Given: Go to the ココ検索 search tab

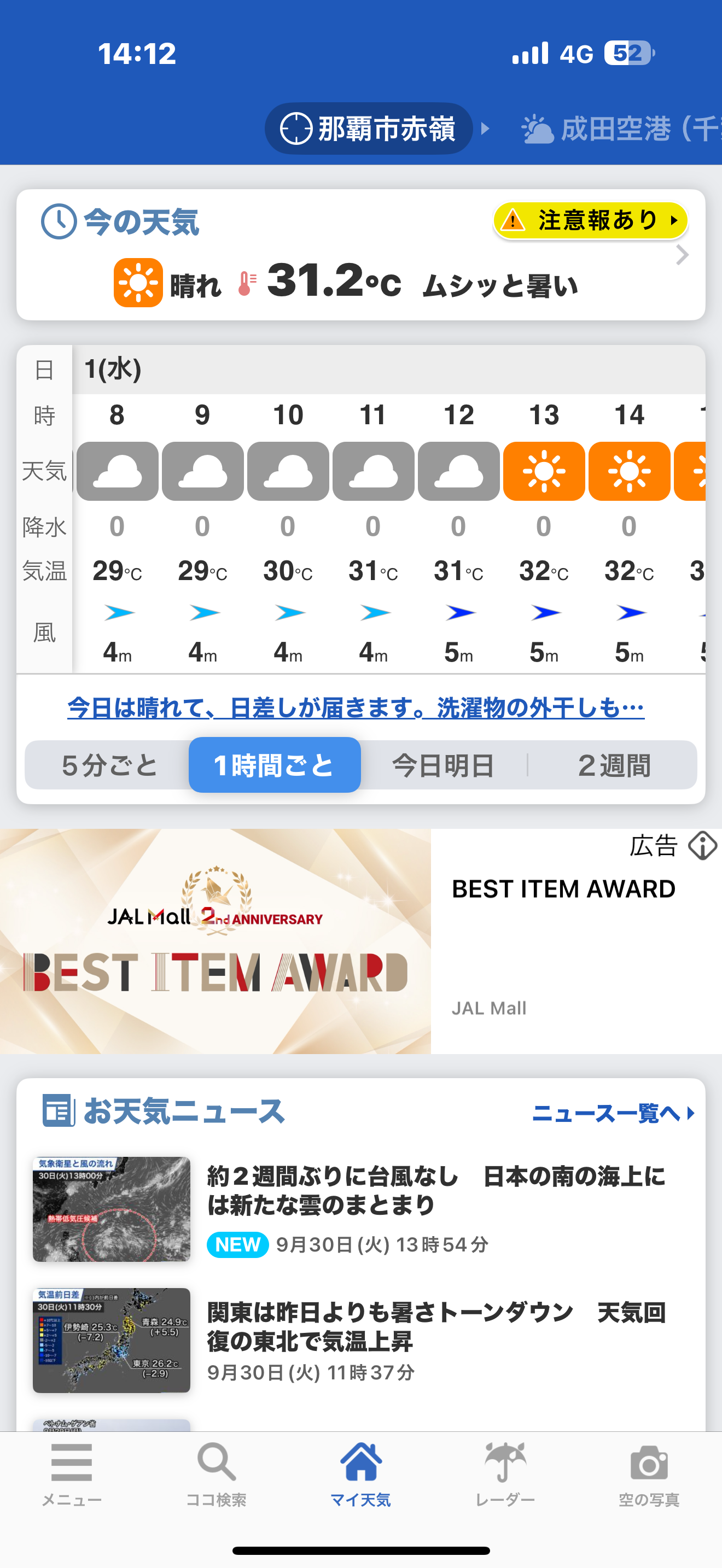Looking at the screenshot, I should pyautogui.click(x=216, y=1473).
